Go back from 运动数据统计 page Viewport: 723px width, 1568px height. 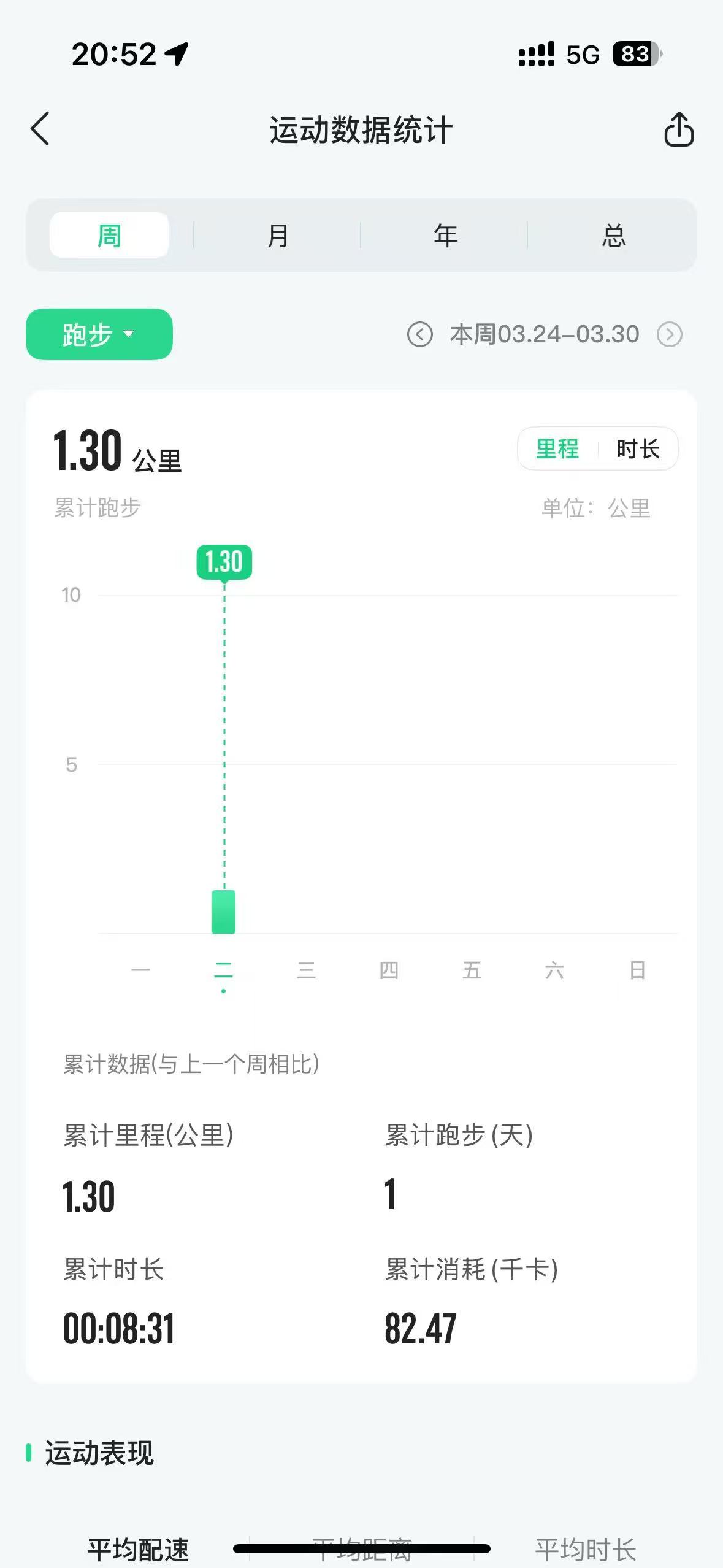click(40, 129)
